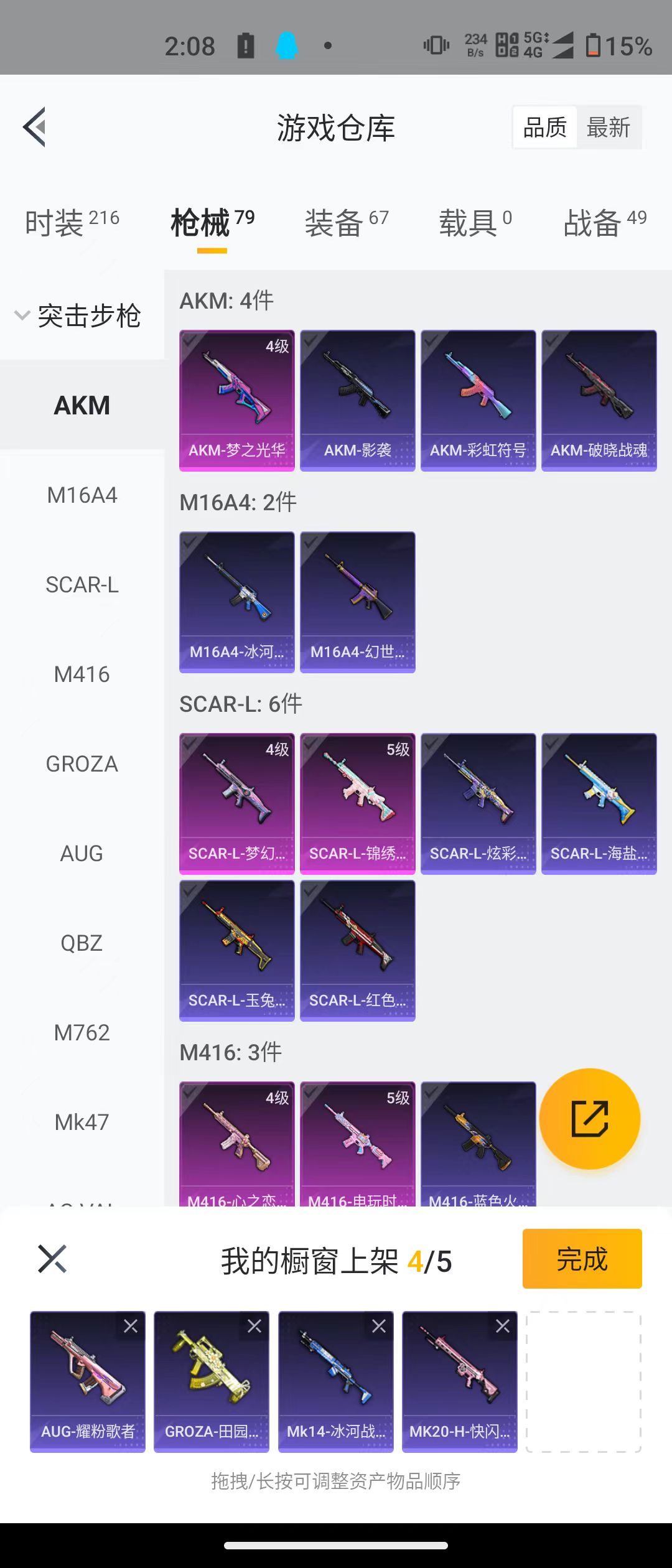Switch to the 时装 tab

(x=72, y=223)
